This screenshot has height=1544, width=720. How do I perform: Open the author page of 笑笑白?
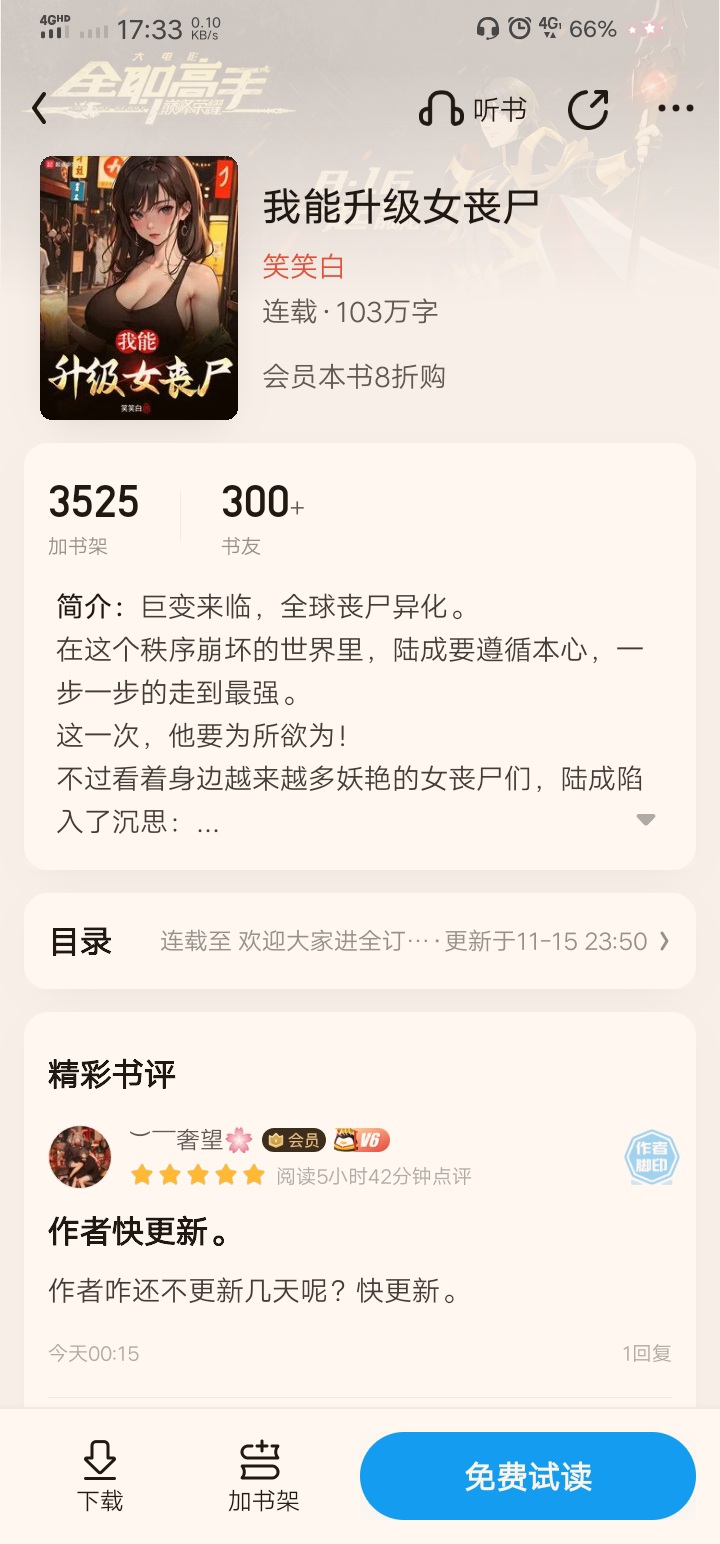point(303,266)
